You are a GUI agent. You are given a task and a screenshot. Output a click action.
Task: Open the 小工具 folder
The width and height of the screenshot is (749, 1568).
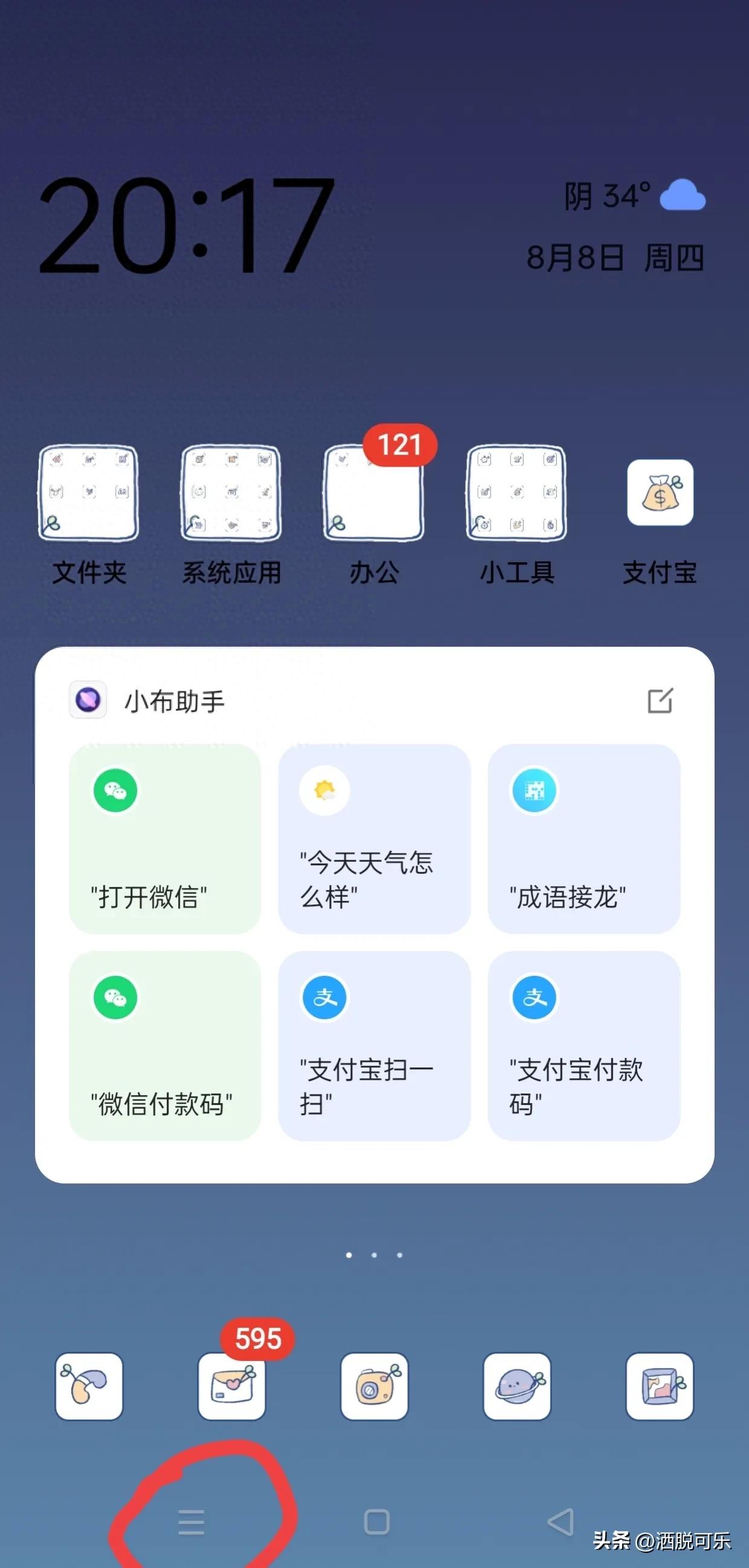pyautogui.click(x=517, y=493)
